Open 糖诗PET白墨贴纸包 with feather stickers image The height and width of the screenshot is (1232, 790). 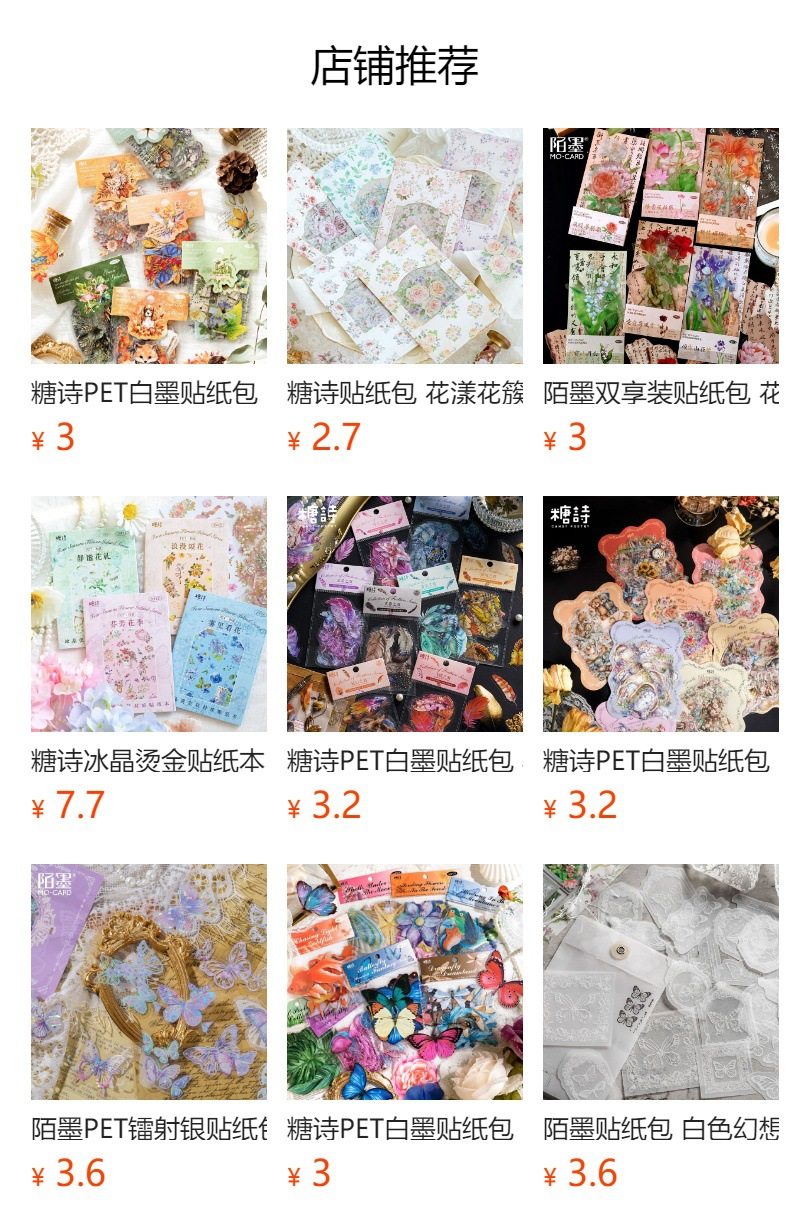404,614
